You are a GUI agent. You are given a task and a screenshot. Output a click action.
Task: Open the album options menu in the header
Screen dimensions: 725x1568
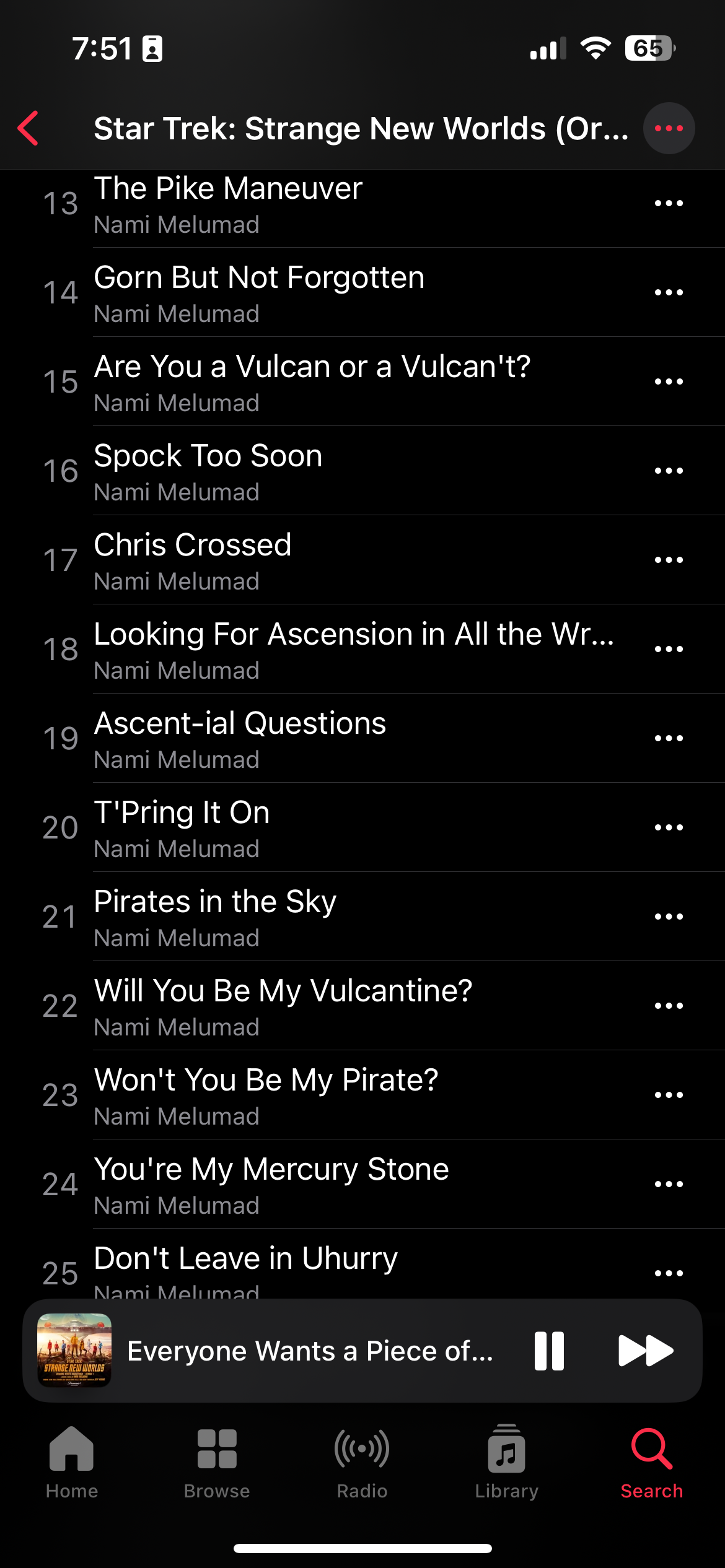tap(668, 128)
